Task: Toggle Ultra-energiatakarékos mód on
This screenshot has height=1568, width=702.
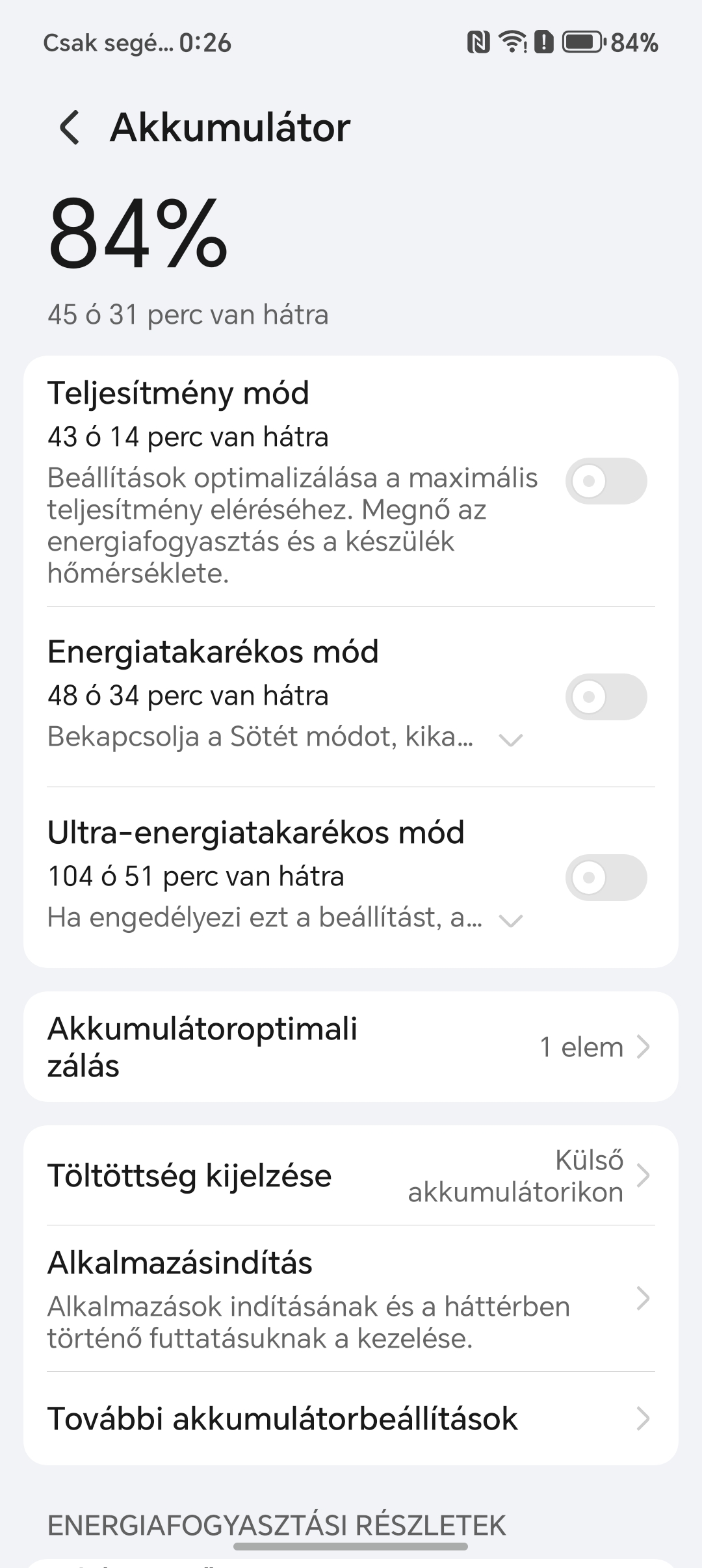Action: tap(606, 878)
